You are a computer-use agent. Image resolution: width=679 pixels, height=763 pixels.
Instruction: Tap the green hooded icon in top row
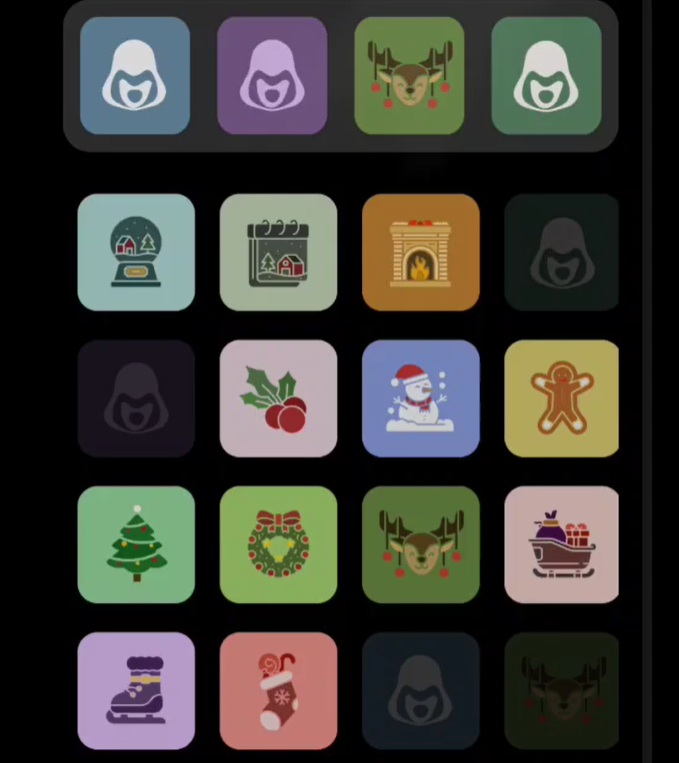pos(546,76)
